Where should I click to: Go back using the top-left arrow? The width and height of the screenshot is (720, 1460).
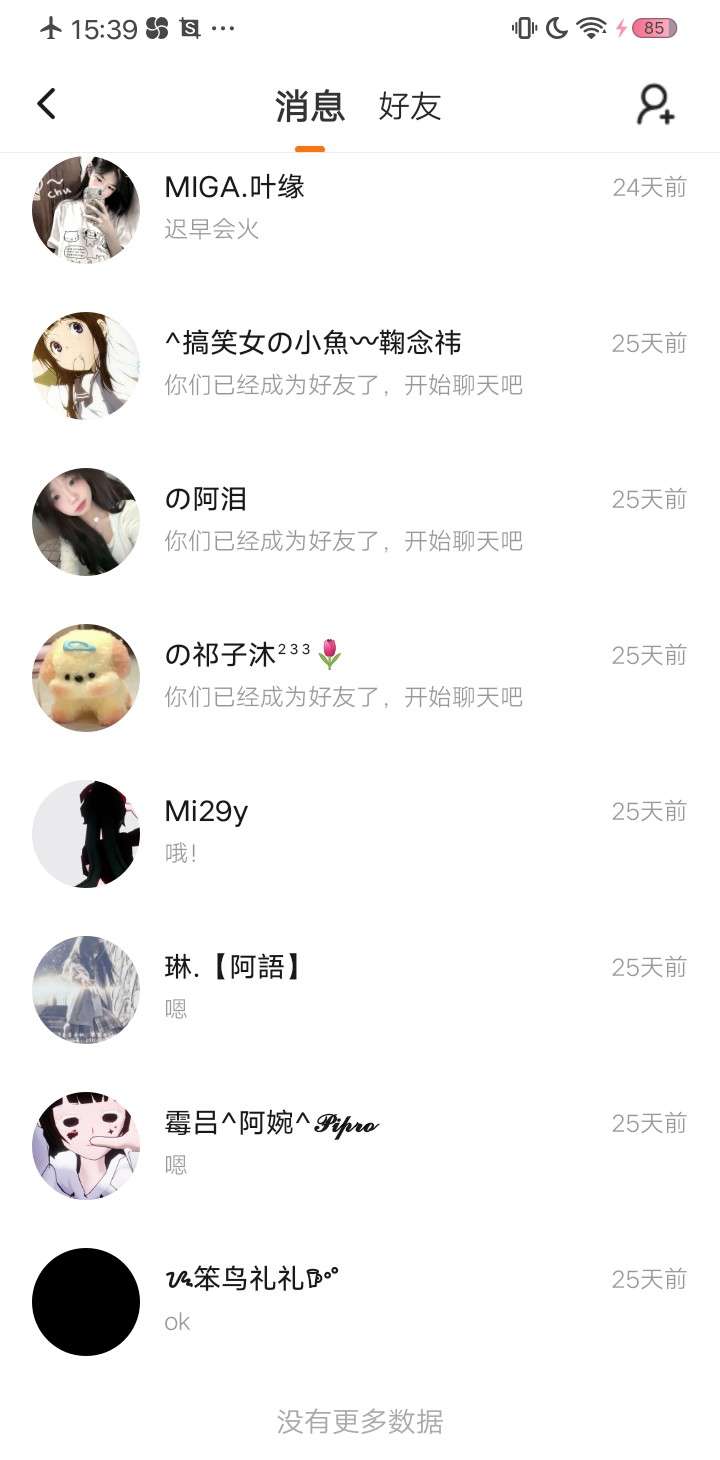pos(47,104)
